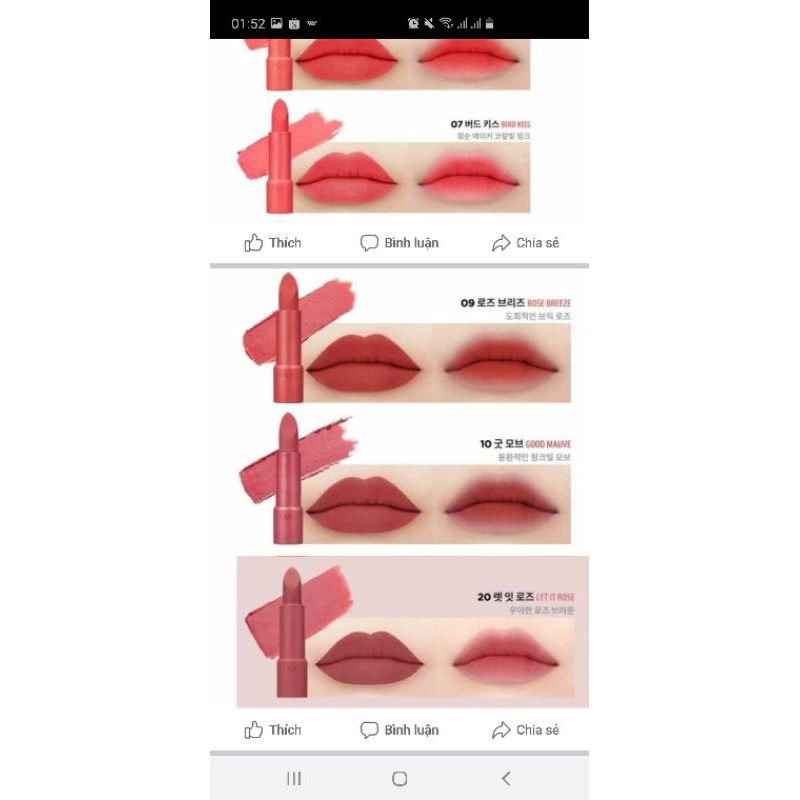Screen dimensions: 800x800
Task: Go to the home screen
Action: point(399,778)
